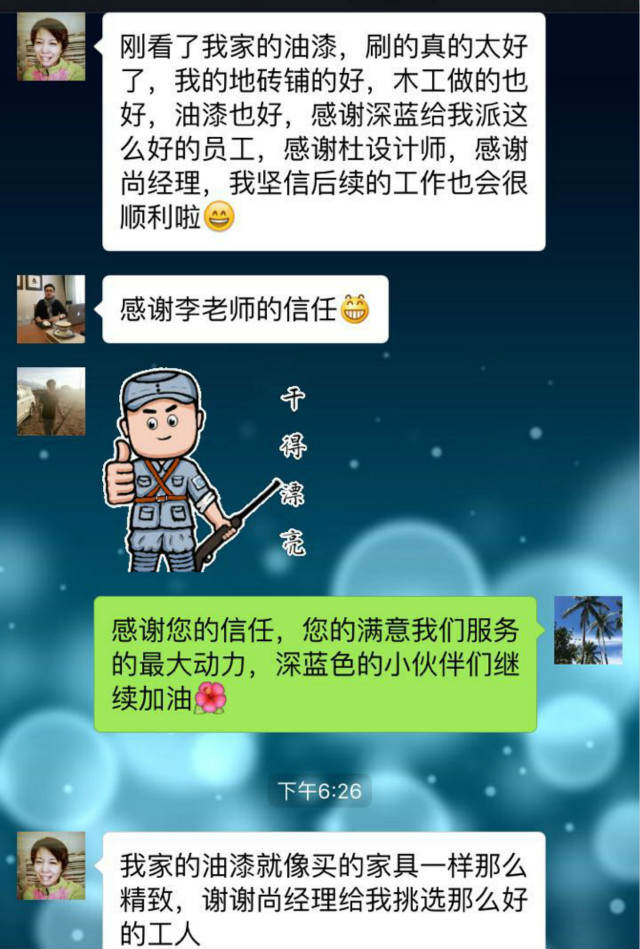This screenshot has width=640, height=949.
Task: Open avatar of the soldier sticker's sender
Action: 51,401
